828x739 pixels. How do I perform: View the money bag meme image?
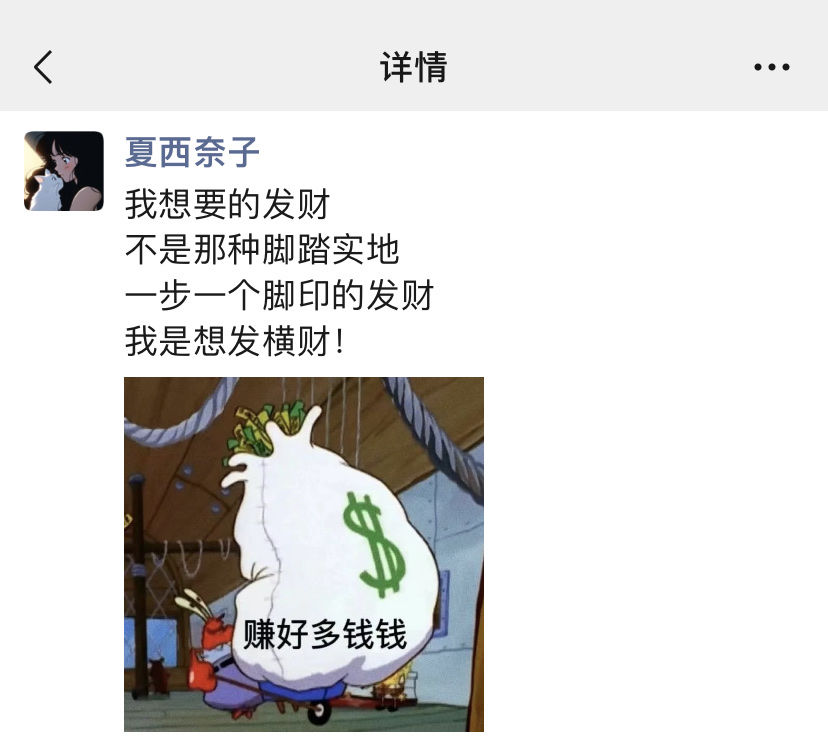pos(303,554)
